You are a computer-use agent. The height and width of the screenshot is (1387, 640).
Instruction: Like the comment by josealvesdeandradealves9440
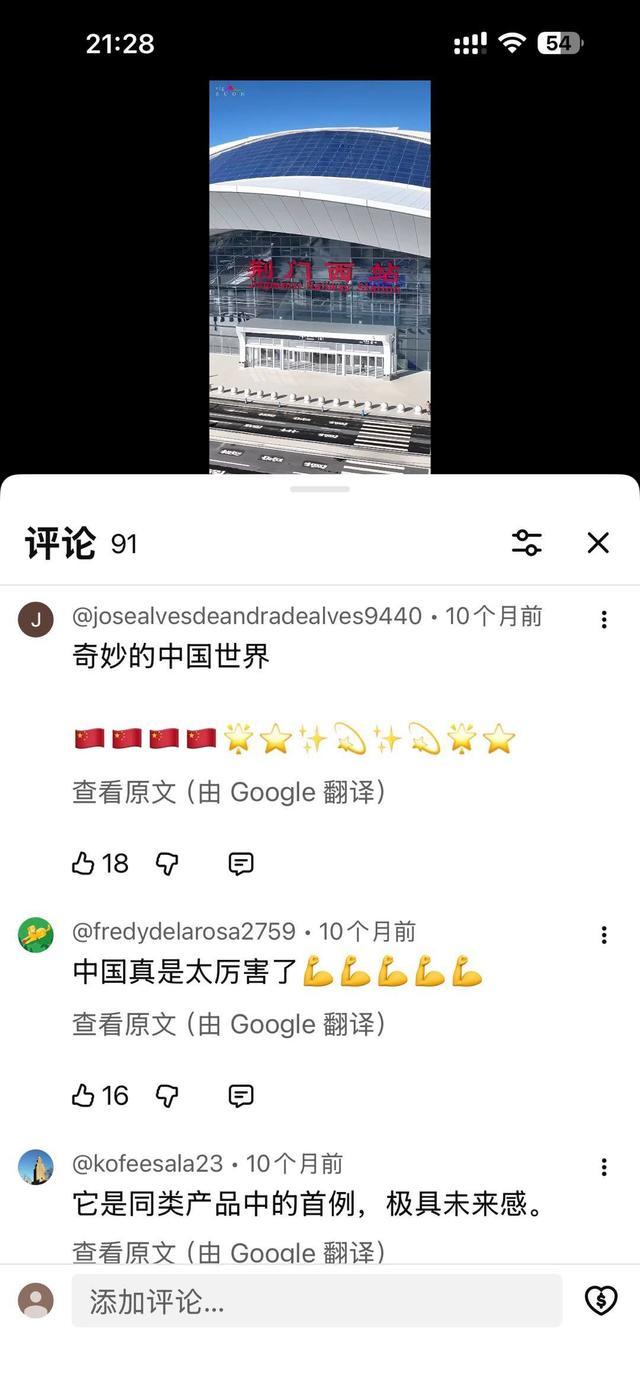pos(84,864)
